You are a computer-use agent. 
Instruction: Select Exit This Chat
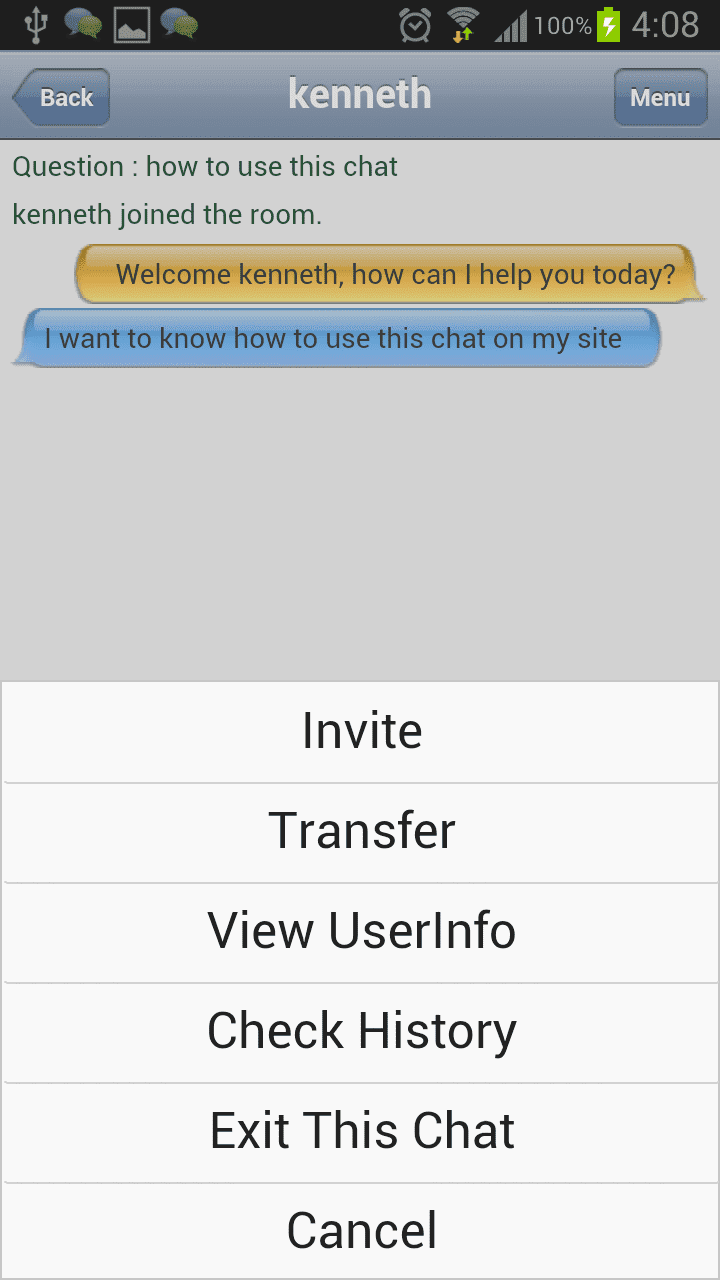pyautogui.click(x=361, y=1131)
